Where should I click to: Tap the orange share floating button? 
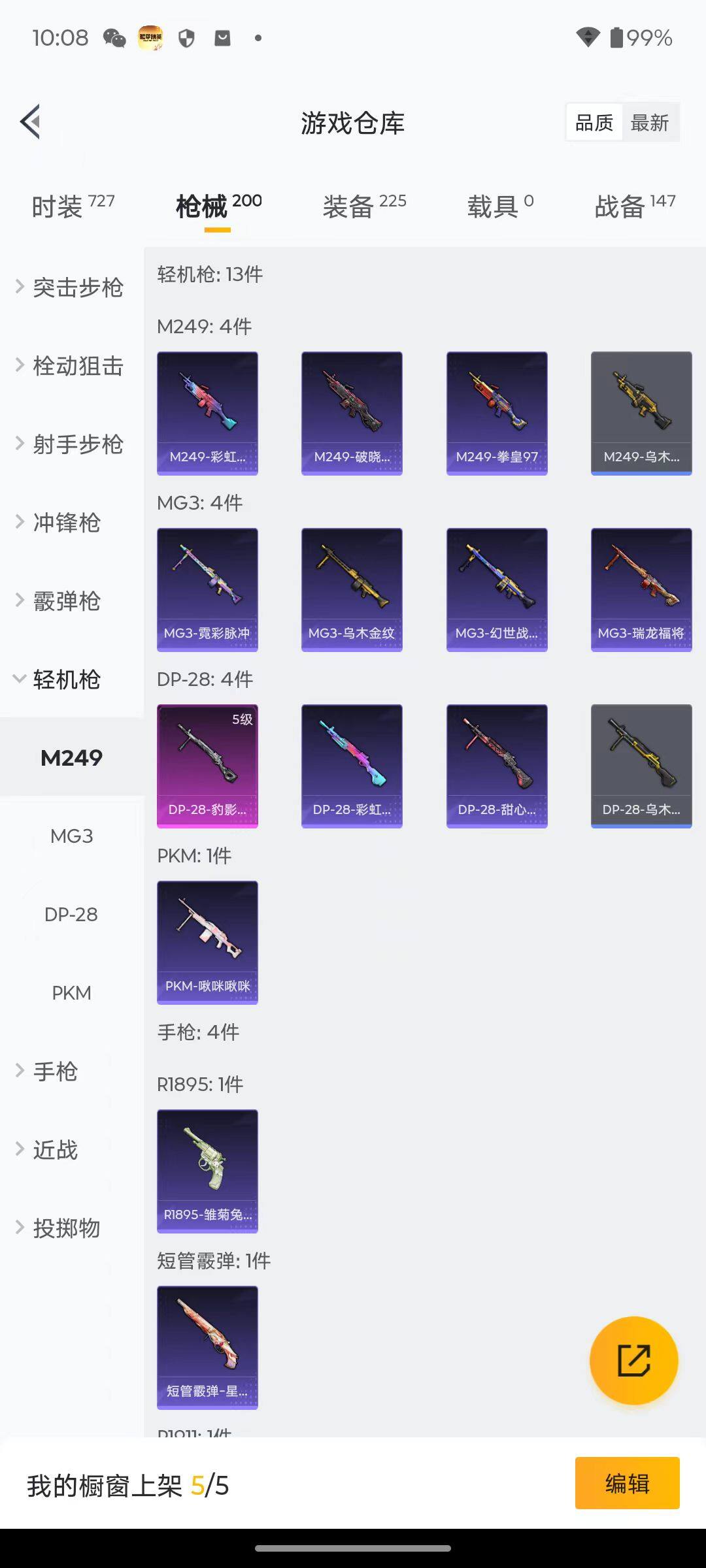tap(633, 1360)
